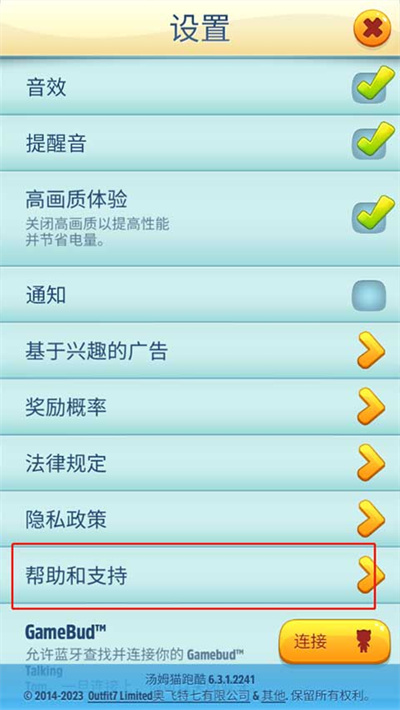The image size is (400, 710).
Task: Go to 帮助和支持 help and support
Action: coord(200,575)
